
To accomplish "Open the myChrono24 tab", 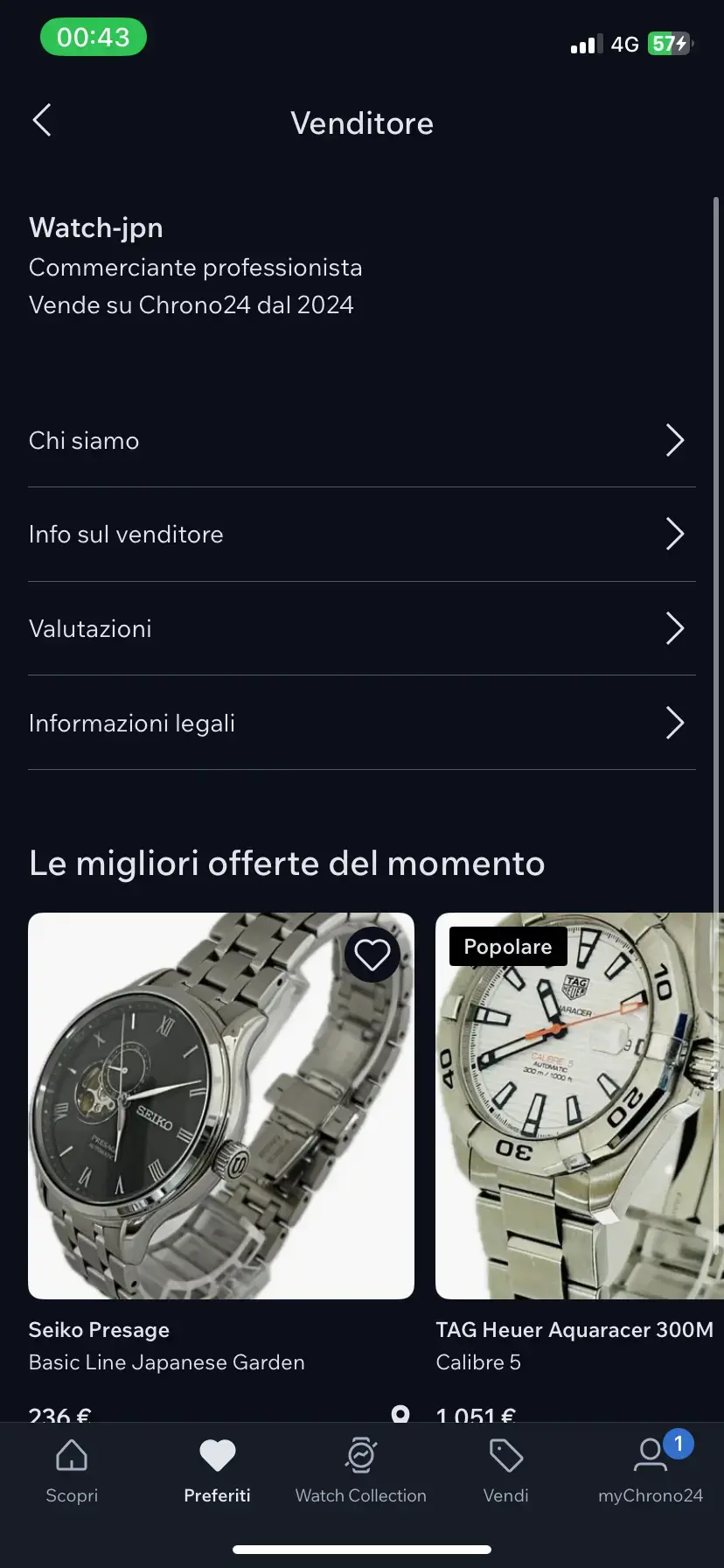I will (x=651, y=1472).
